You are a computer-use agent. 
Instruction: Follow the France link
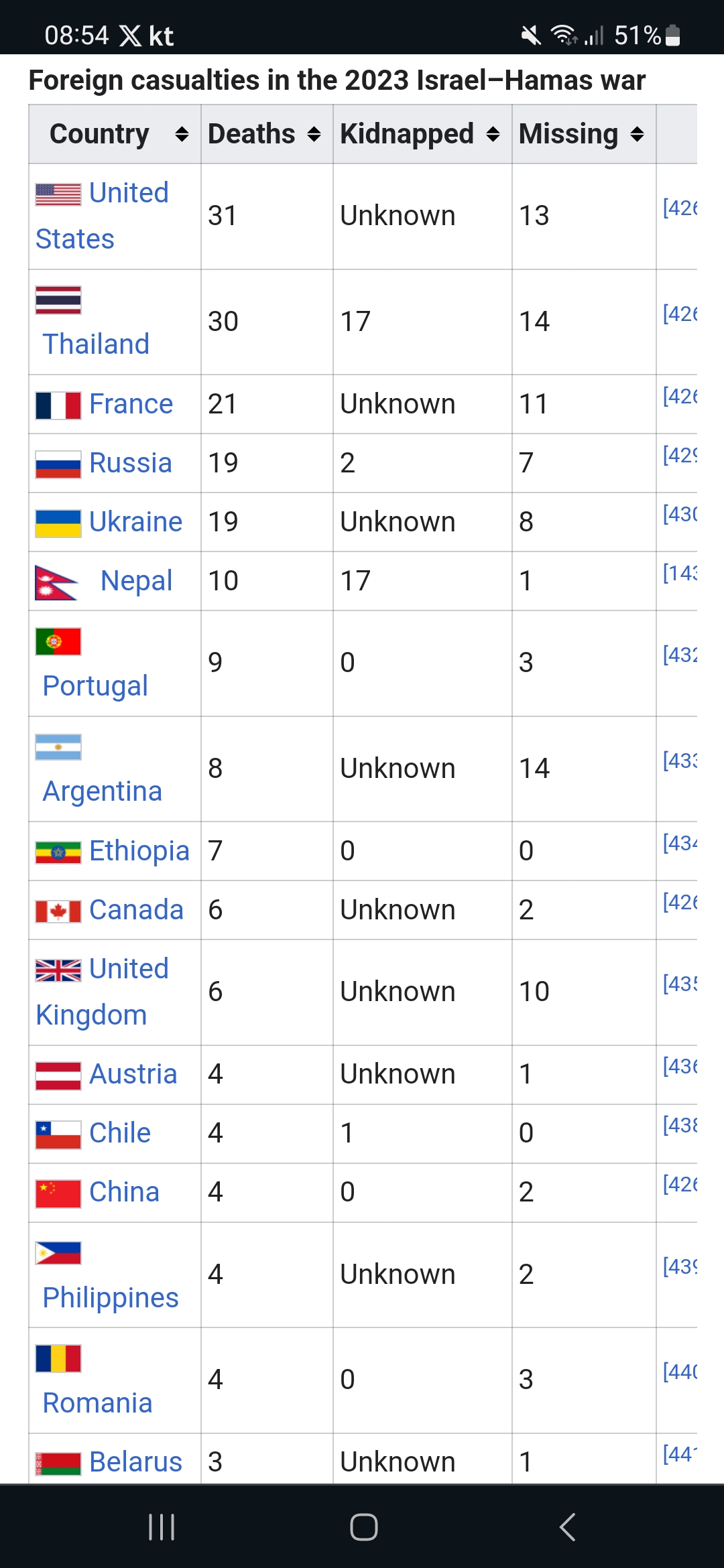(x=131, y=404)
